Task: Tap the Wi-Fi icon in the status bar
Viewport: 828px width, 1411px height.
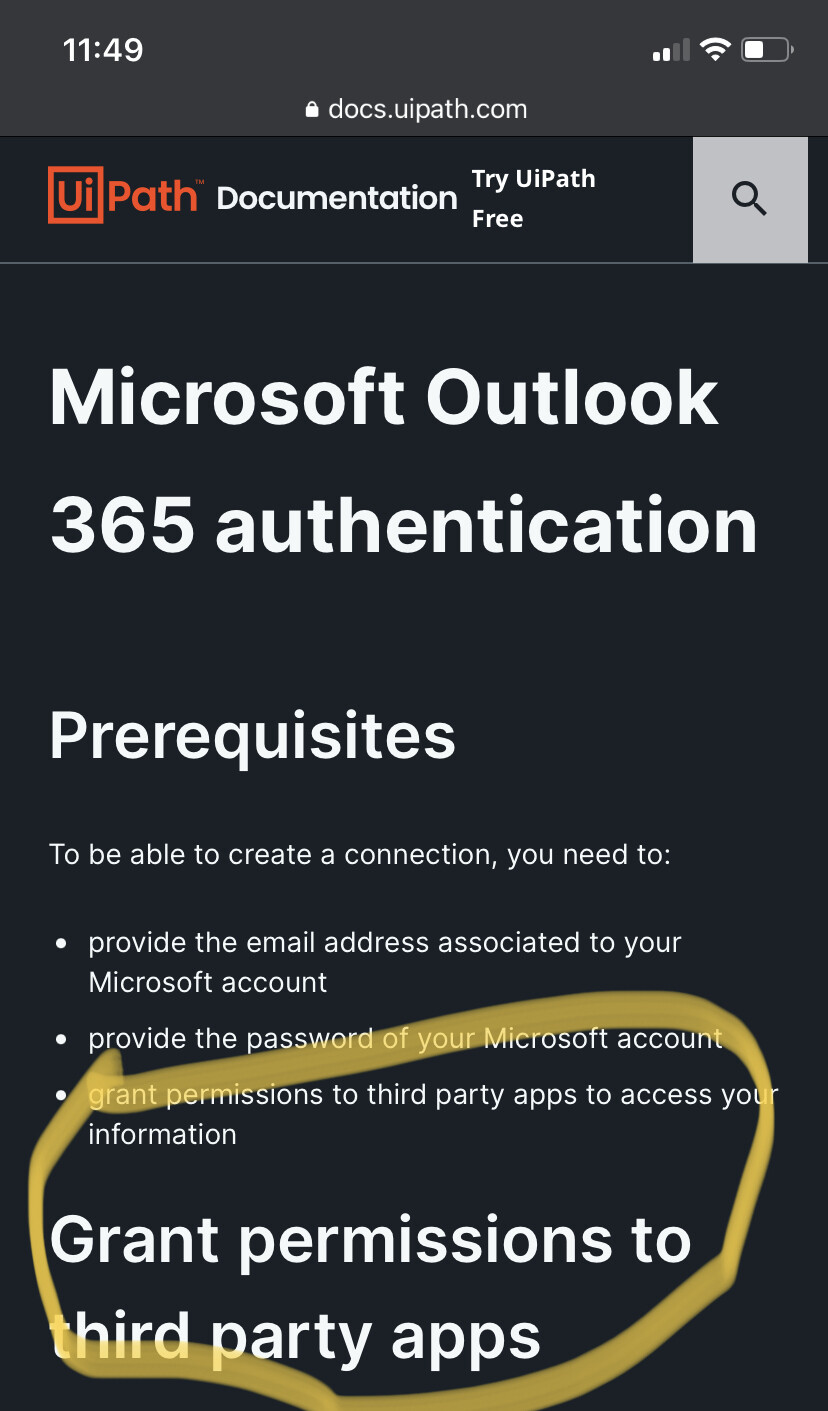Action: point(715,48)
